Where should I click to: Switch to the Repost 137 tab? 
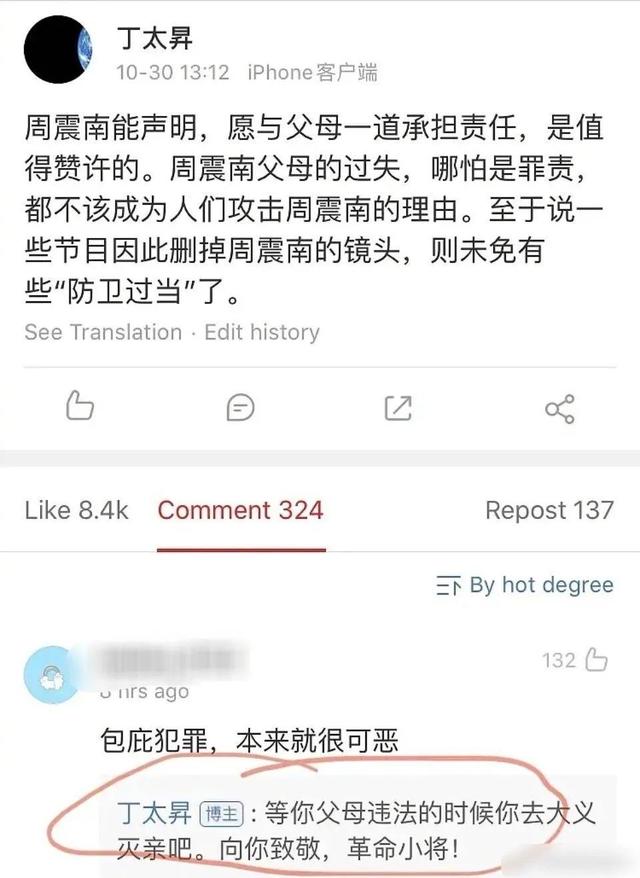tap(549, 510)
